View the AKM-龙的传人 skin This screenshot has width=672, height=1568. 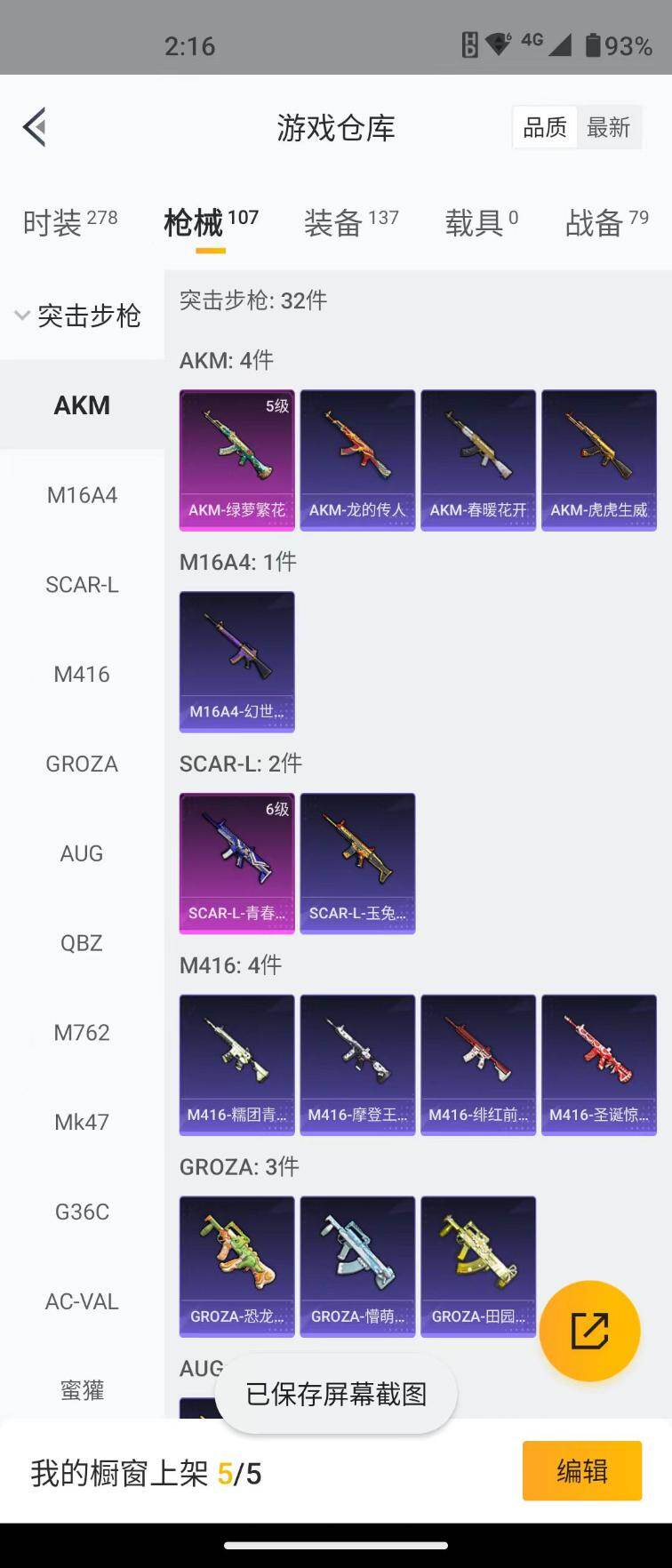coord(357,460)
